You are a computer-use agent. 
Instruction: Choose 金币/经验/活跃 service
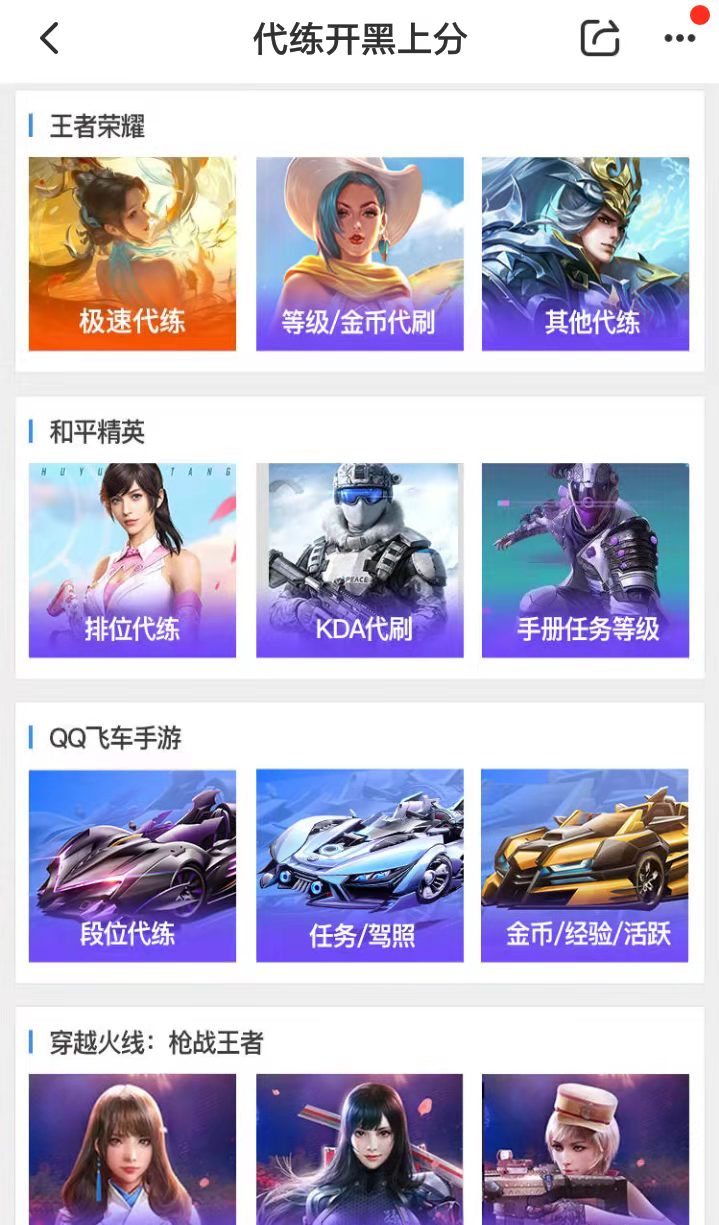(x=585, y=866)
